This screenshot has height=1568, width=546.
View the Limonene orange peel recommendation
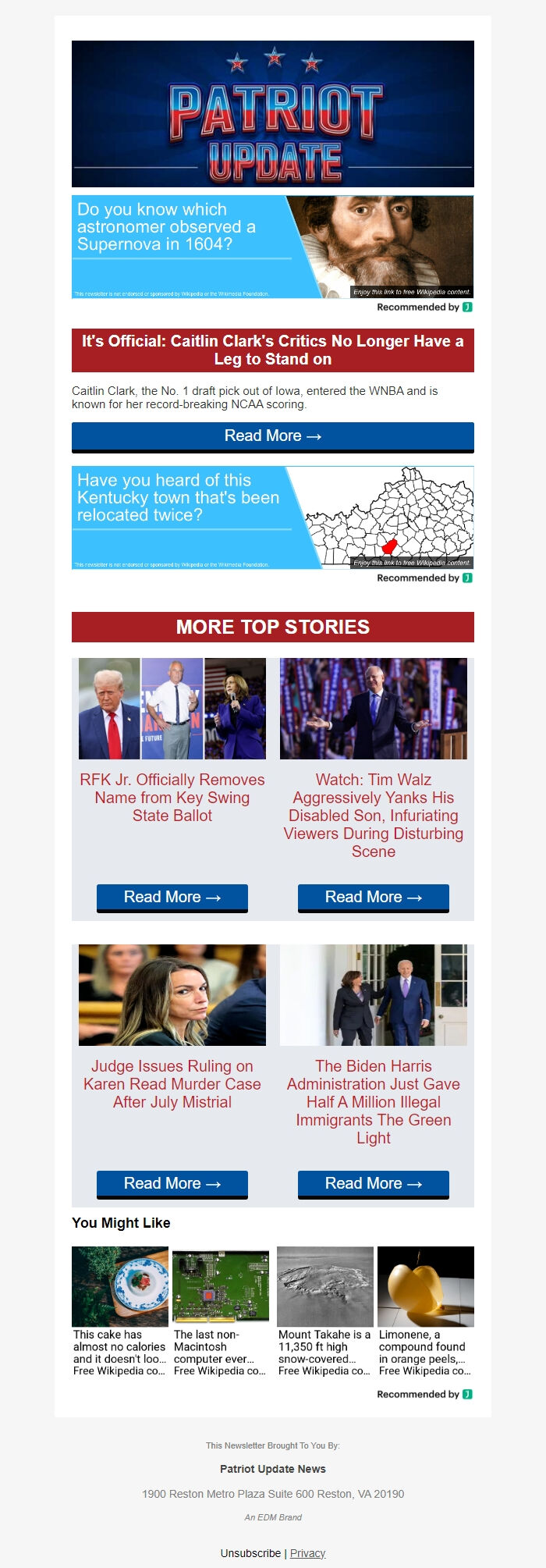[425, 1311]
